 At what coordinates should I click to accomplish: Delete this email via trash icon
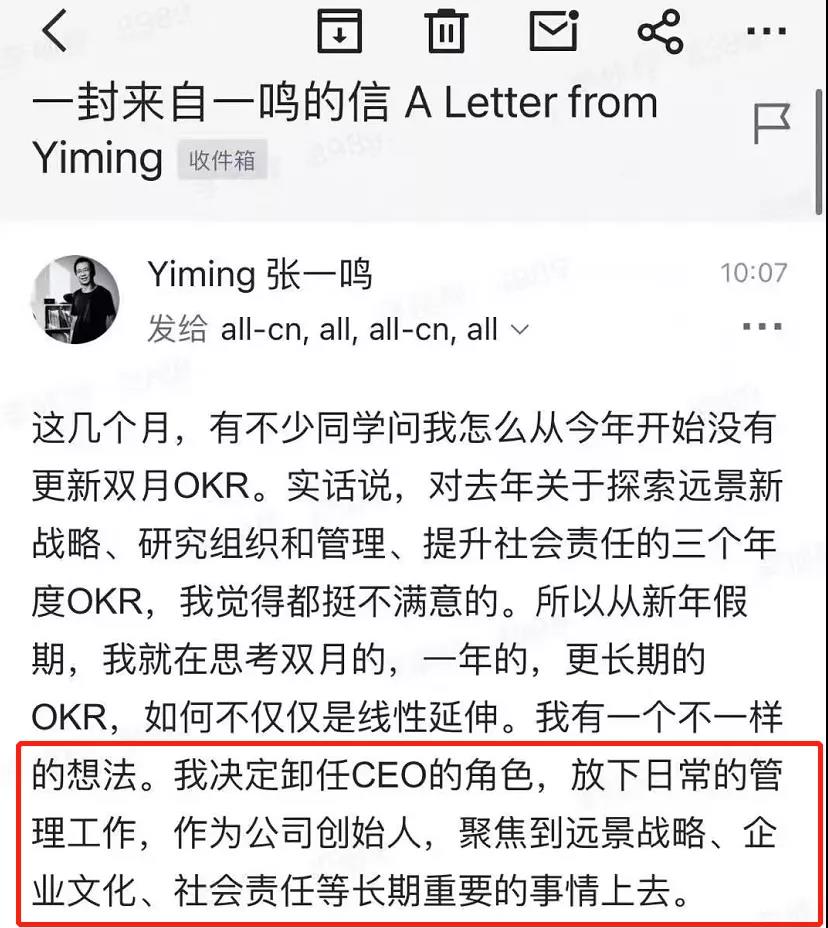(446, 31)
